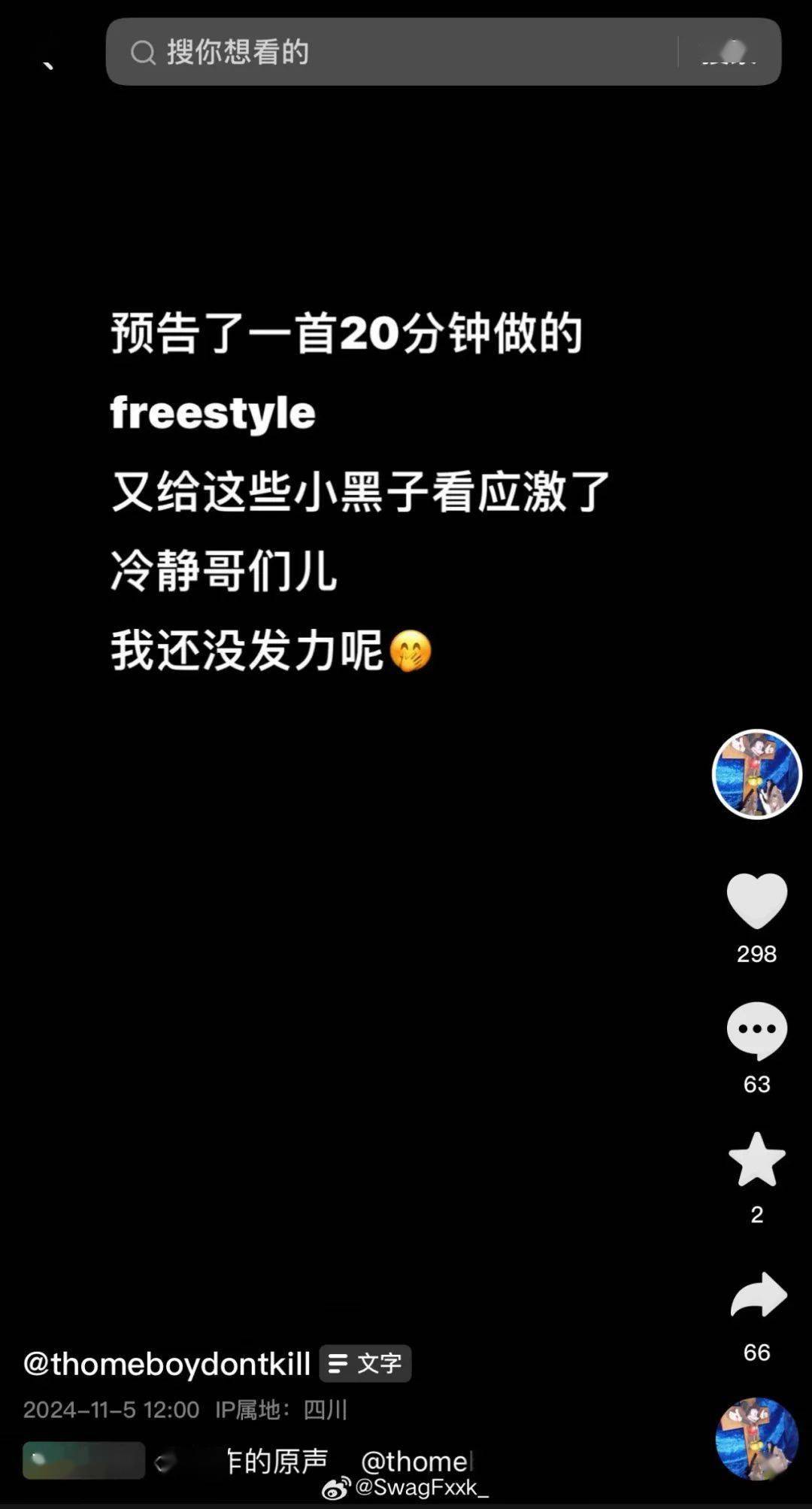Favorite this post with the star
This screenshot has width=812, height=1509.
[x=756, y=1160]
